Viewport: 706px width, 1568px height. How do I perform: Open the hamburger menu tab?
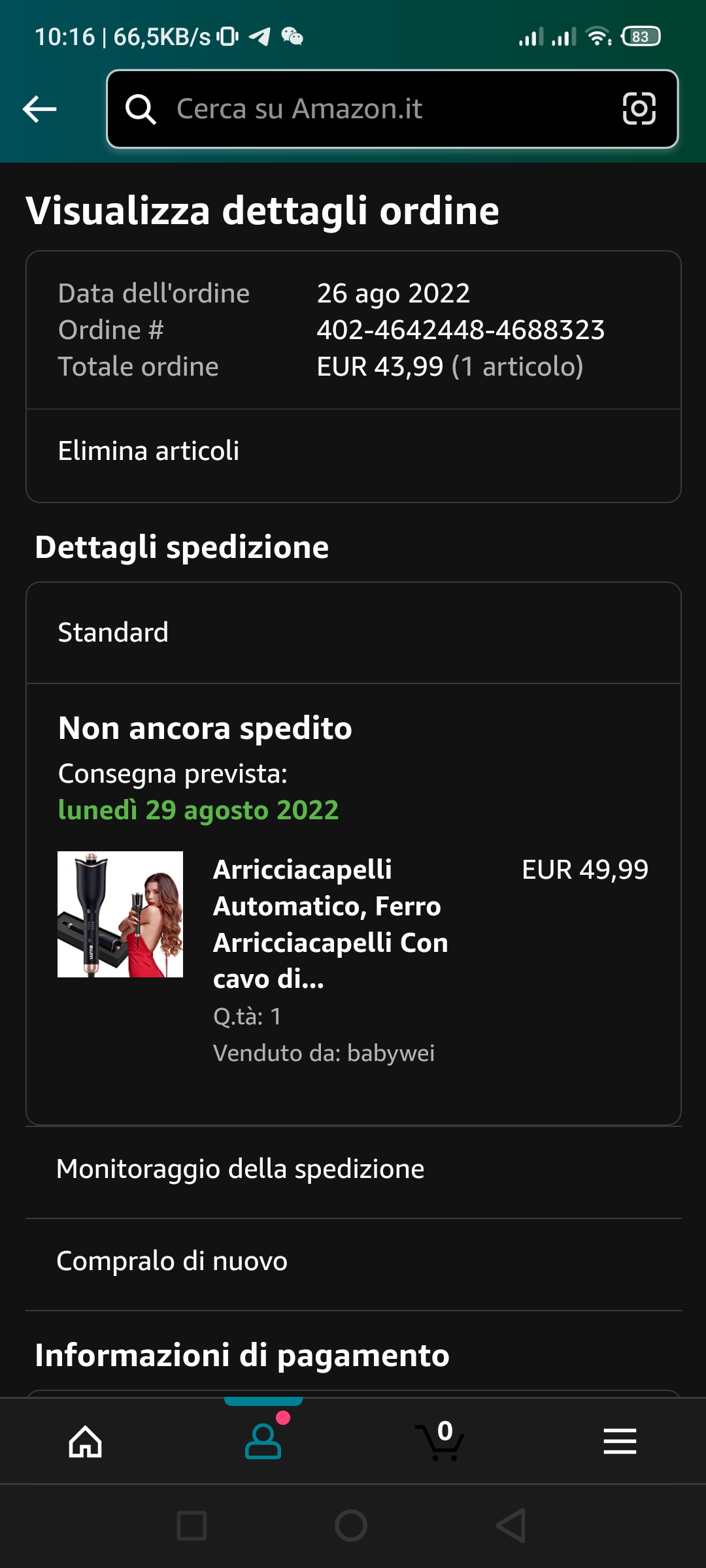pos(620,1441)
